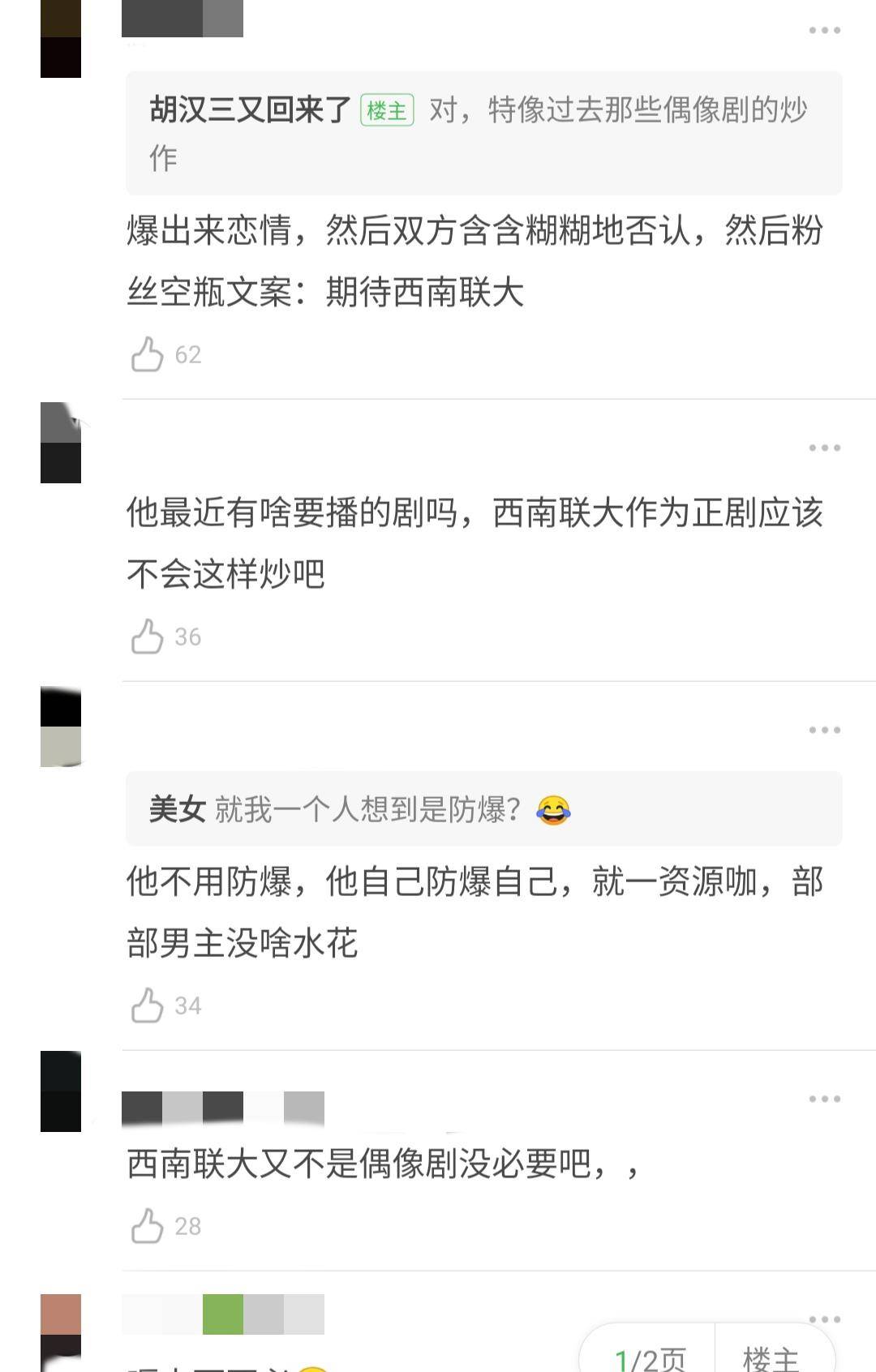The height and width of the screenshot is (1372, 876).
Task: Open overflow menu on the 34-likes comment
Action: (x=824, y=730)
